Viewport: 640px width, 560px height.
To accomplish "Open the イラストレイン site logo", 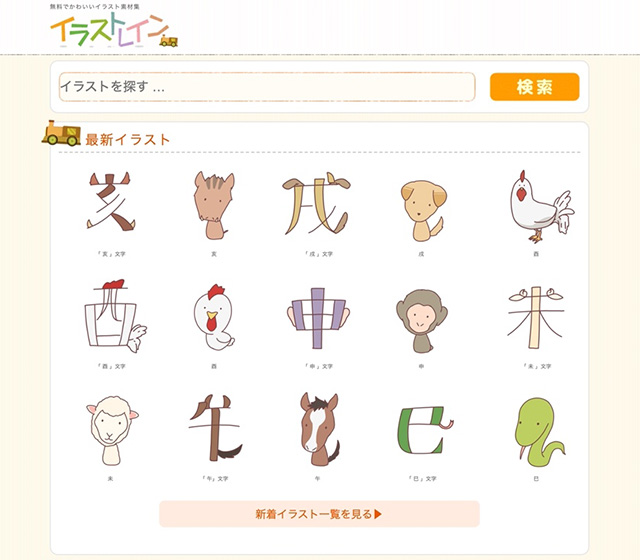I will [112, 32].
